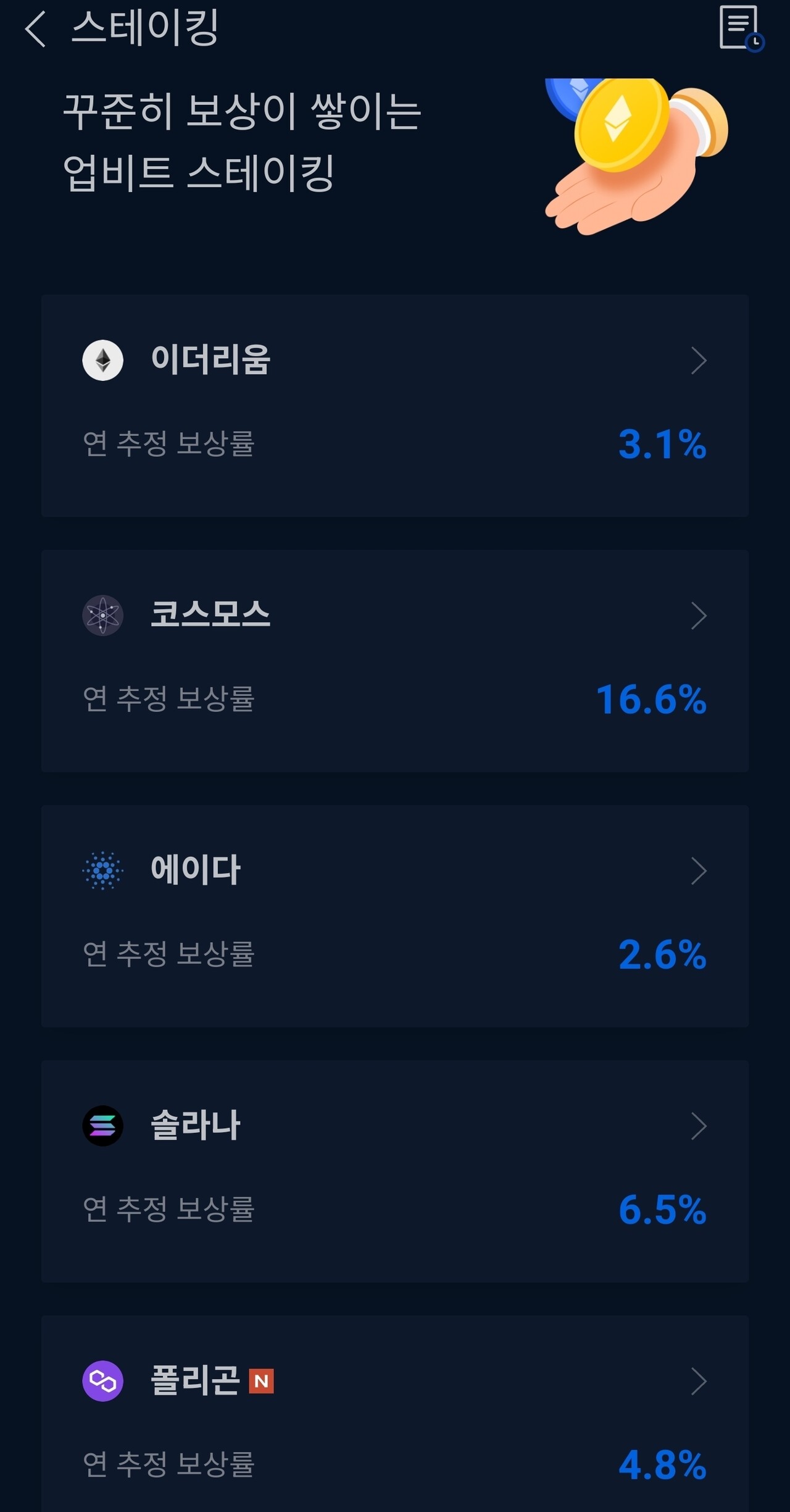Expand the 솔라나 card chevron arrow
Screen dimensions: 790x1512
point(700,1126)
